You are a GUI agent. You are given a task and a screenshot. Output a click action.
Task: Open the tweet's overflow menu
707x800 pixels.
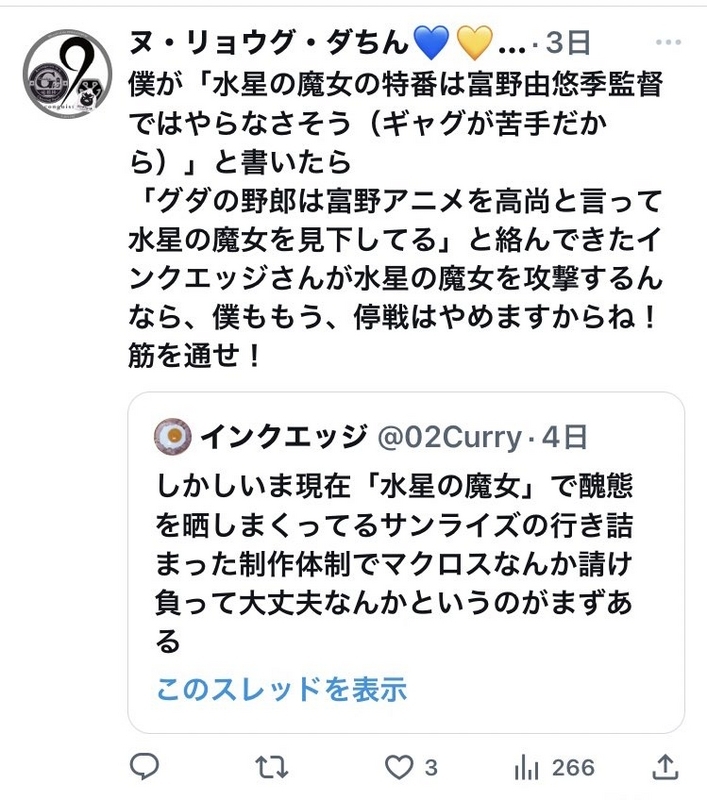click(669, 44)
